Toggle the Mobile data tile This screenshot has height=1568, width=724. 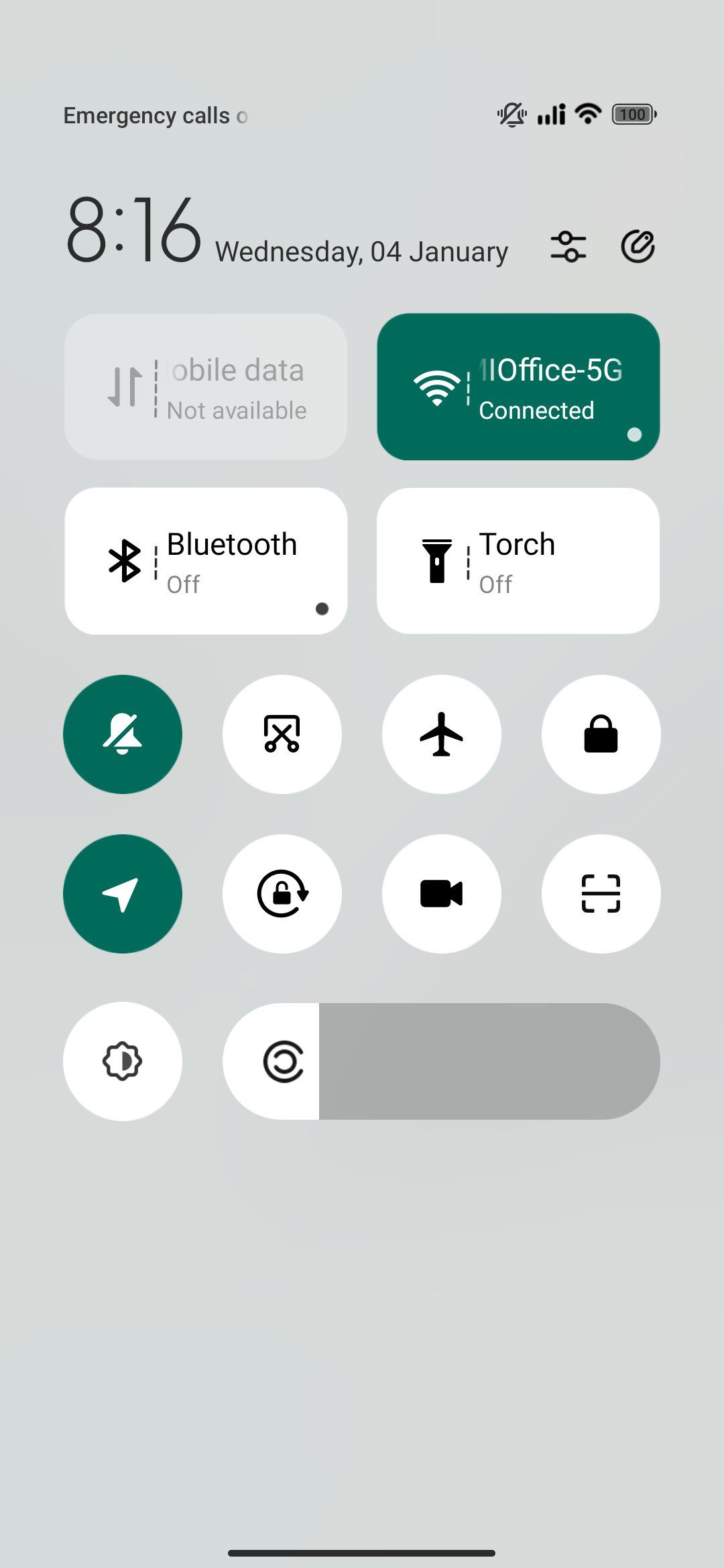pos(206,387)
